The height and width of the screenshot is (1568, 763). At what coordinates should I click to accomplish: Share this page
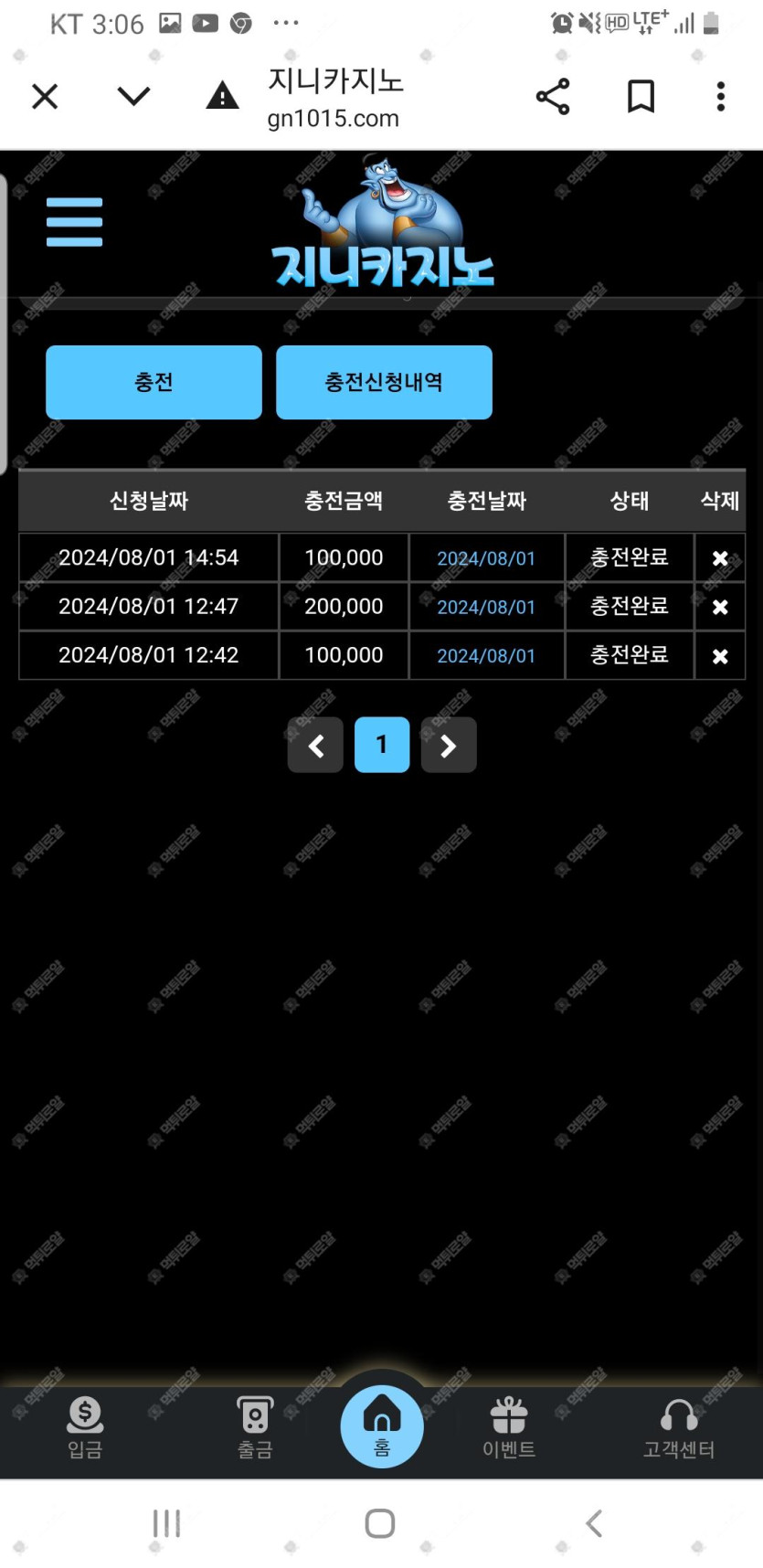(x=552, y=96)
